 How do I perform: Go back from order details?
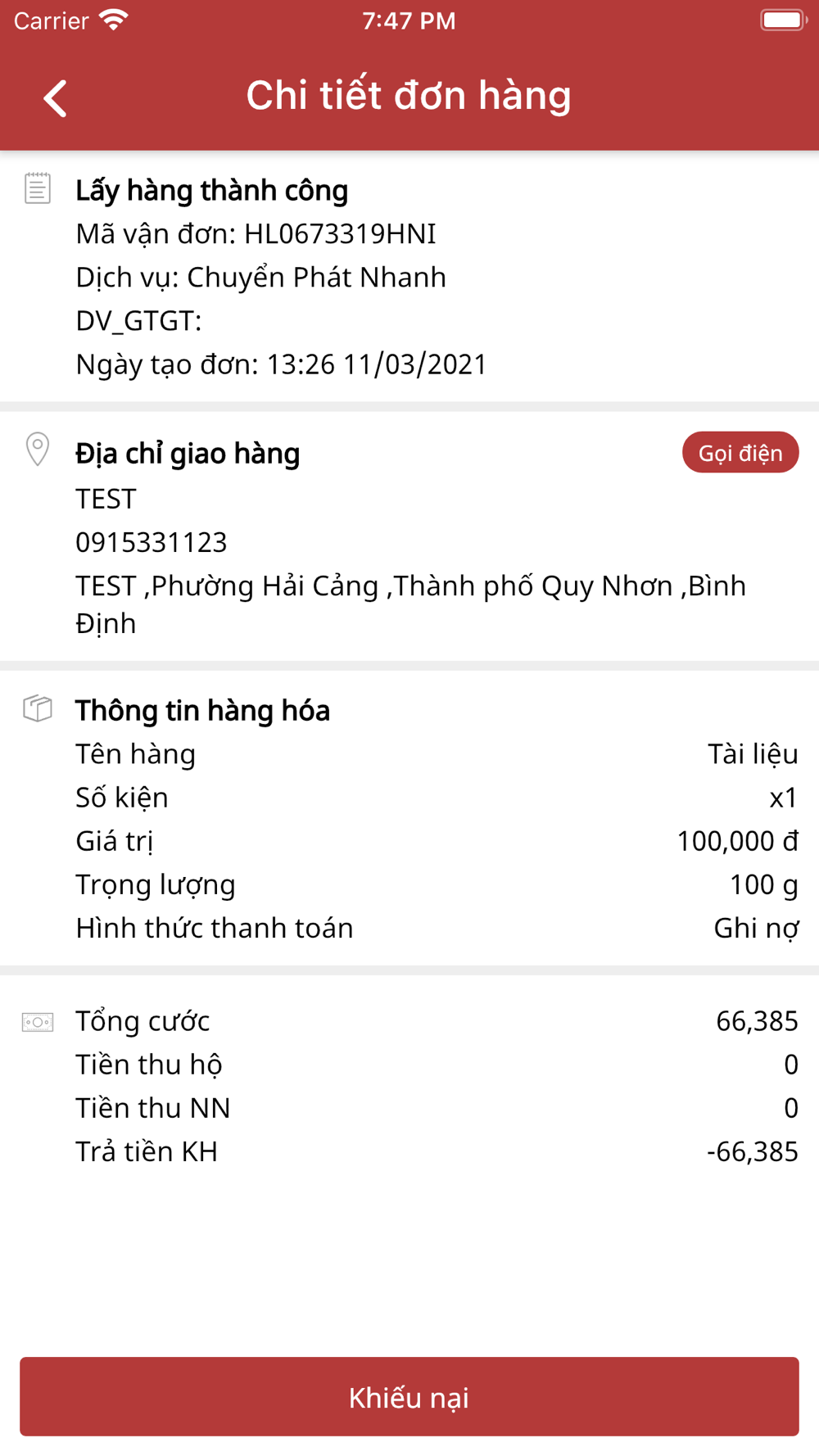tap(55, 98)
